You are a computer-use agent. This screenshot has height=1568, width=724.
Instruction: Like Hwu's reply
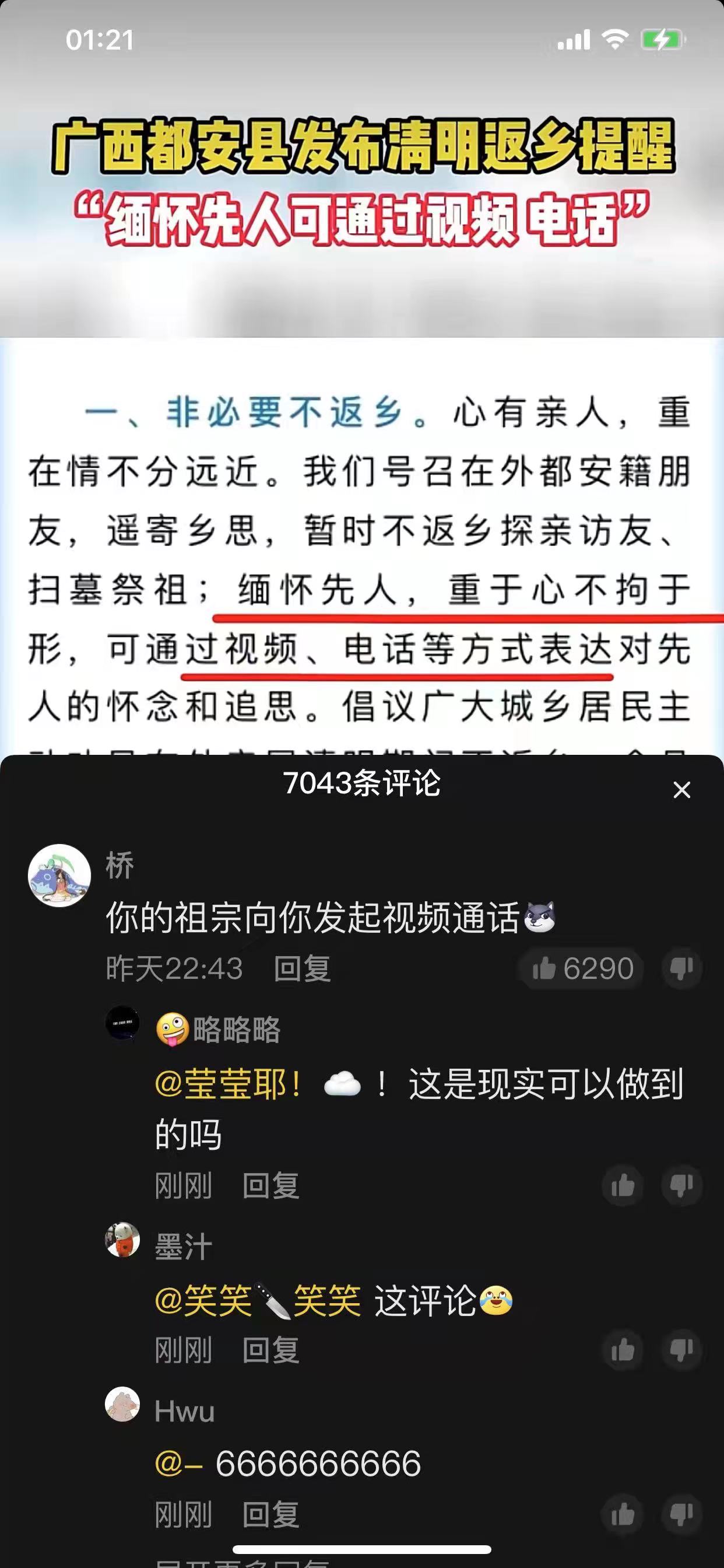(x=623, y=1515)
